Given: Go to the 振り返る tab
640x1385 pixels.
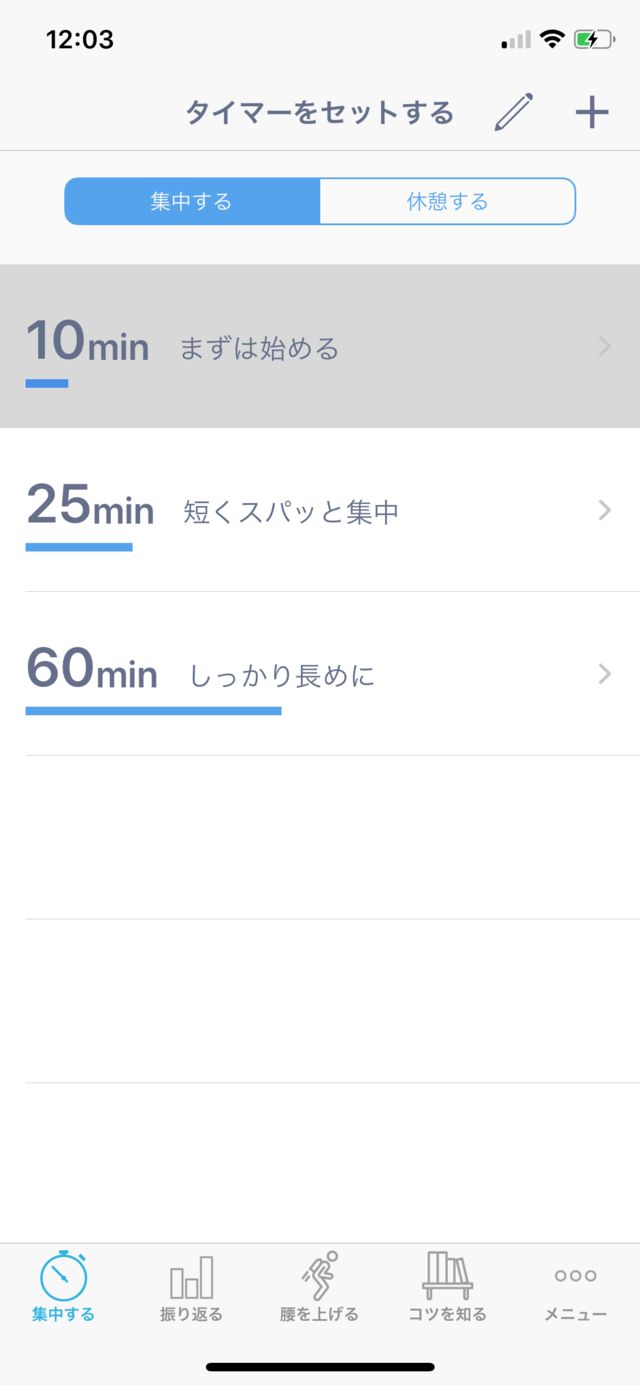Looking at the screenshot, I should point(191,1287).
